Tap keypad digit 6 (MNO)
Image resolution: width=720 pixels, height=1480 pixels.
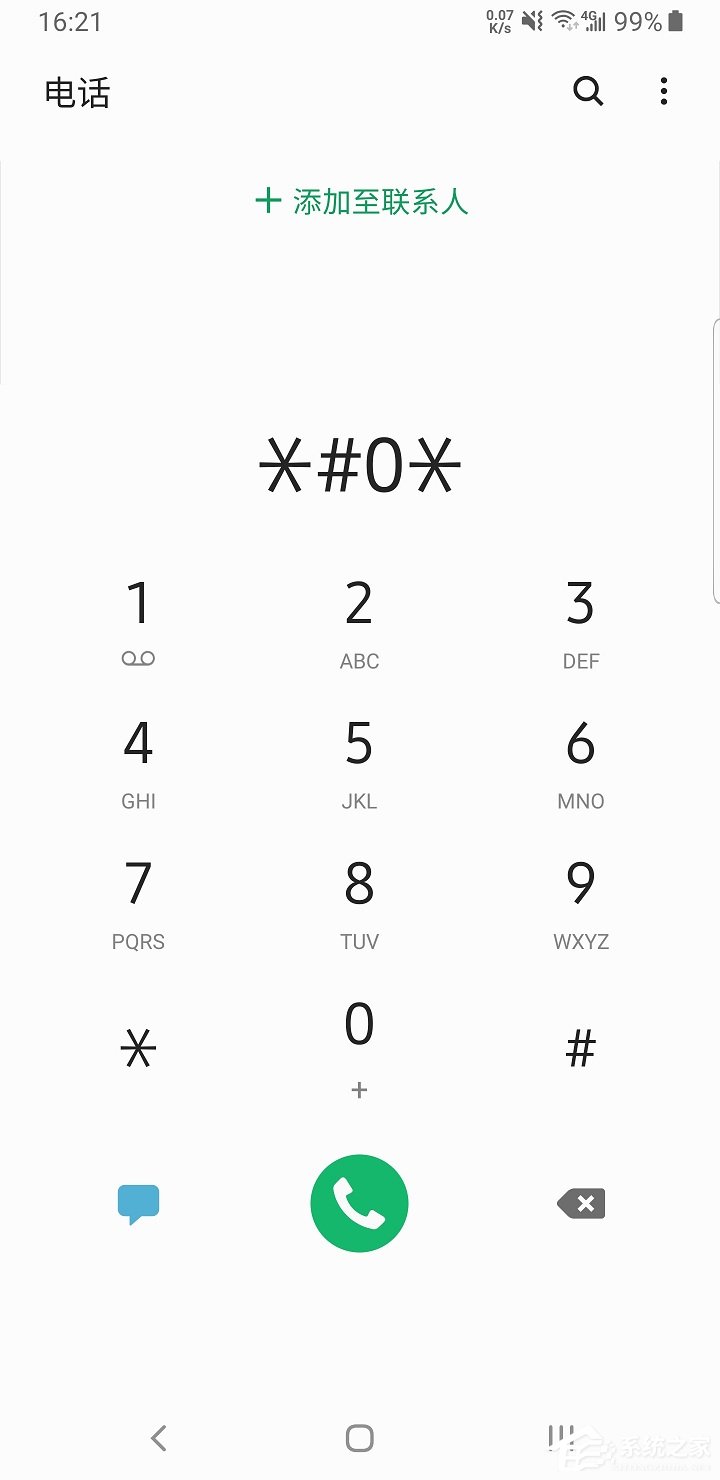581,760
